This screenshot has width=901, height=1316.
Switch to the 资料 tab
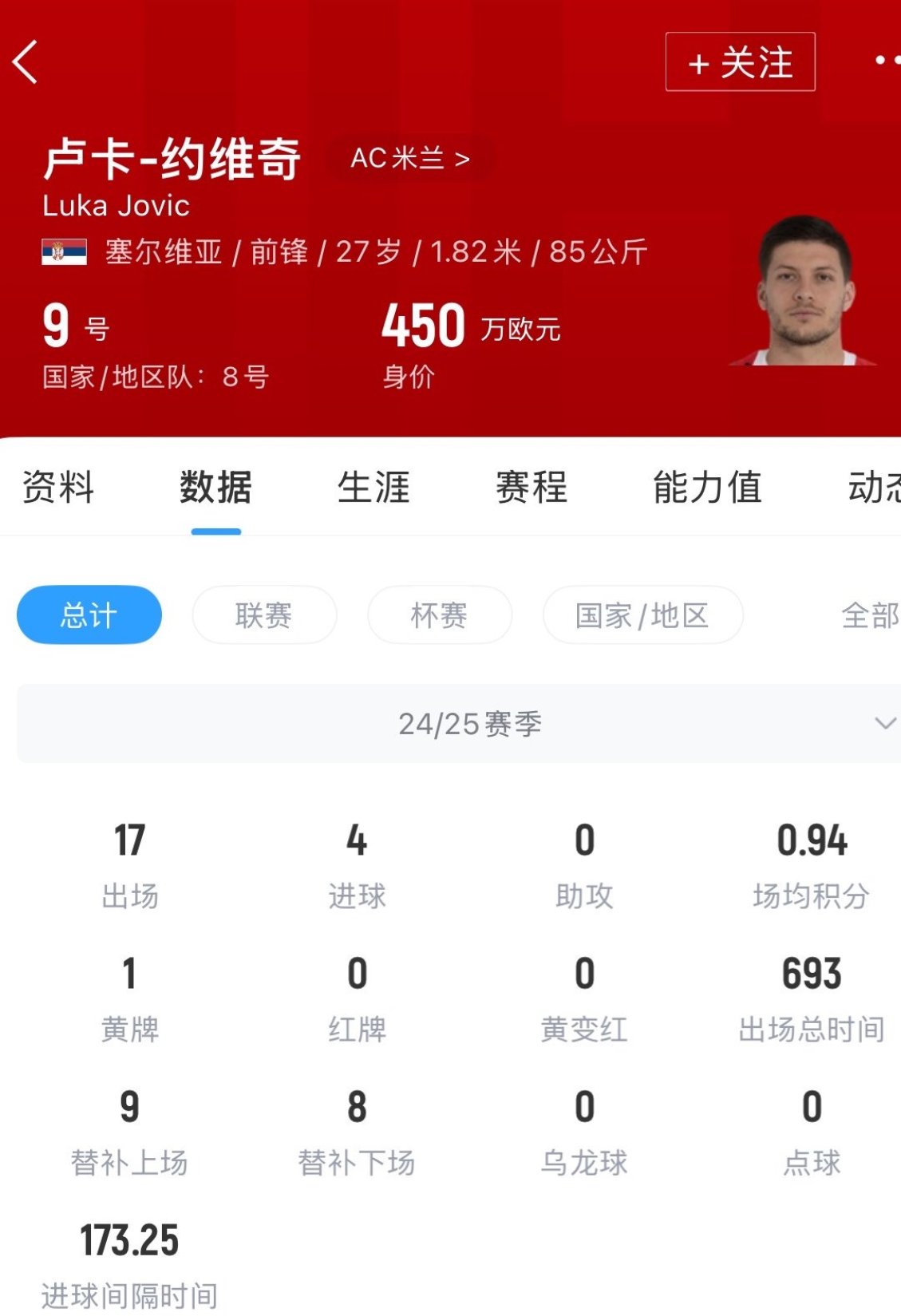click(x=58, y=487)
